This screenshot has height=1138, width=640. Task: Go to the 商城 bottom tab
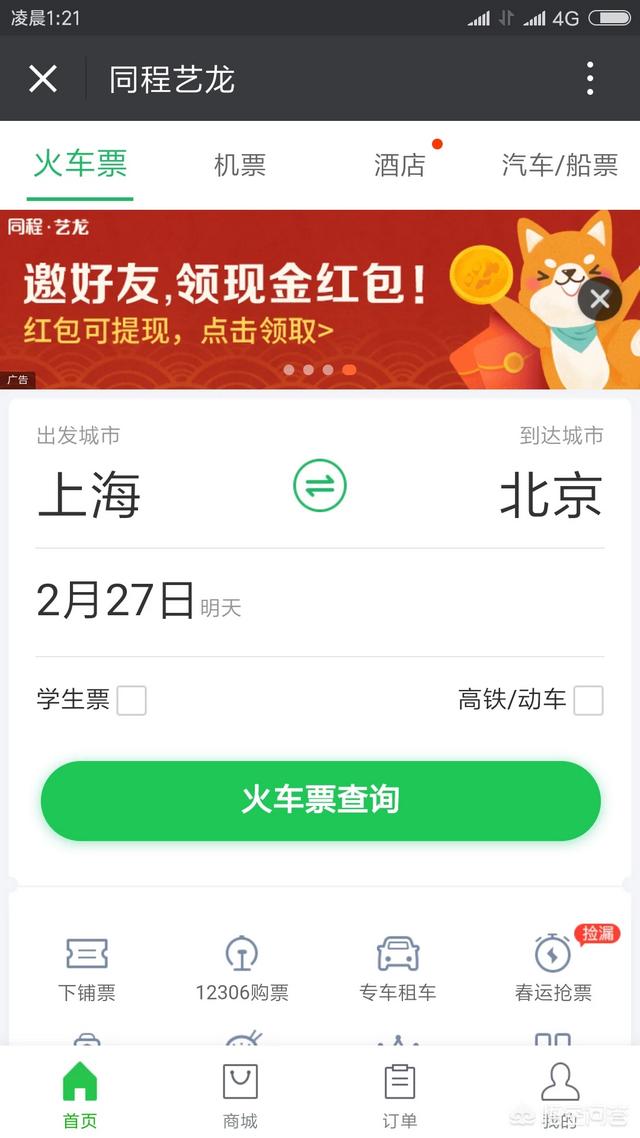(240, 1095)
